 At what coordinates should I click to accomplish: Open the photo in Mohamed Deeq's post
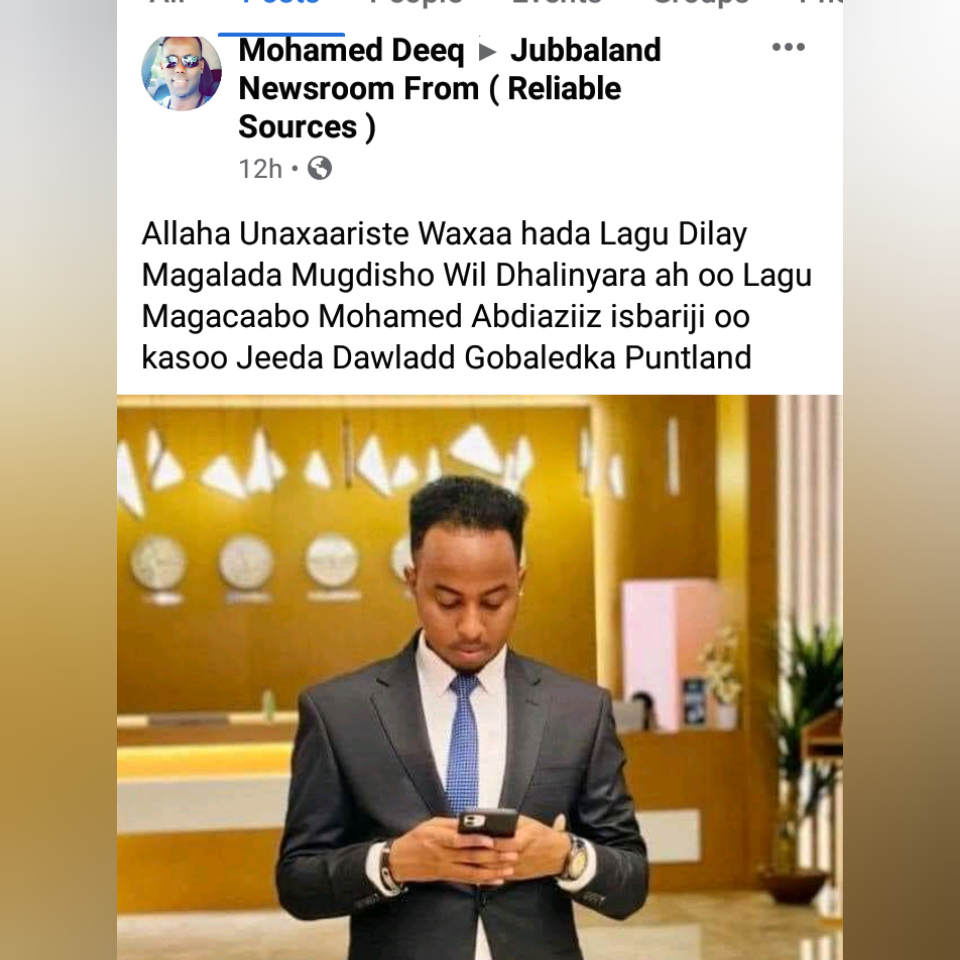[x=480, y=676]
